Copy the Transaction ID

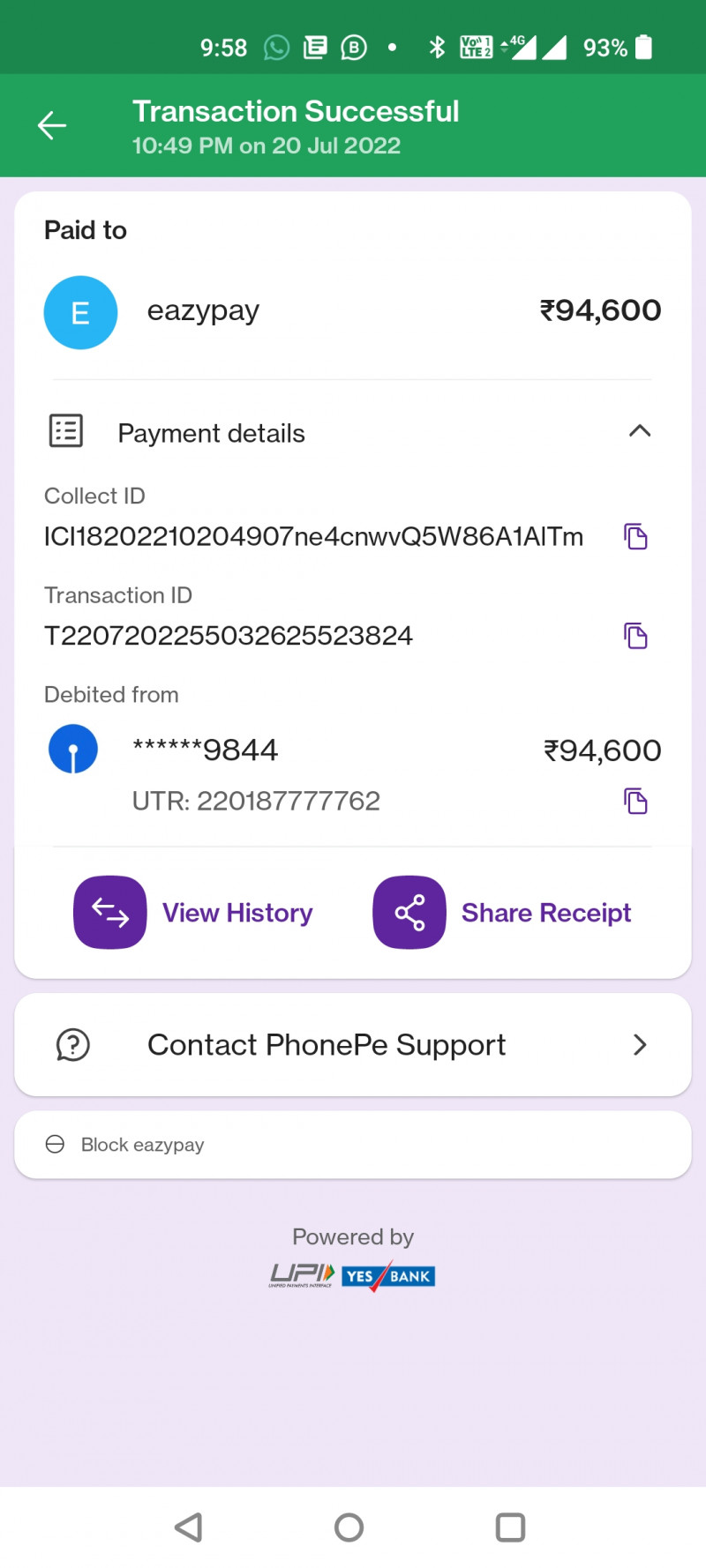tap(635, 636)
